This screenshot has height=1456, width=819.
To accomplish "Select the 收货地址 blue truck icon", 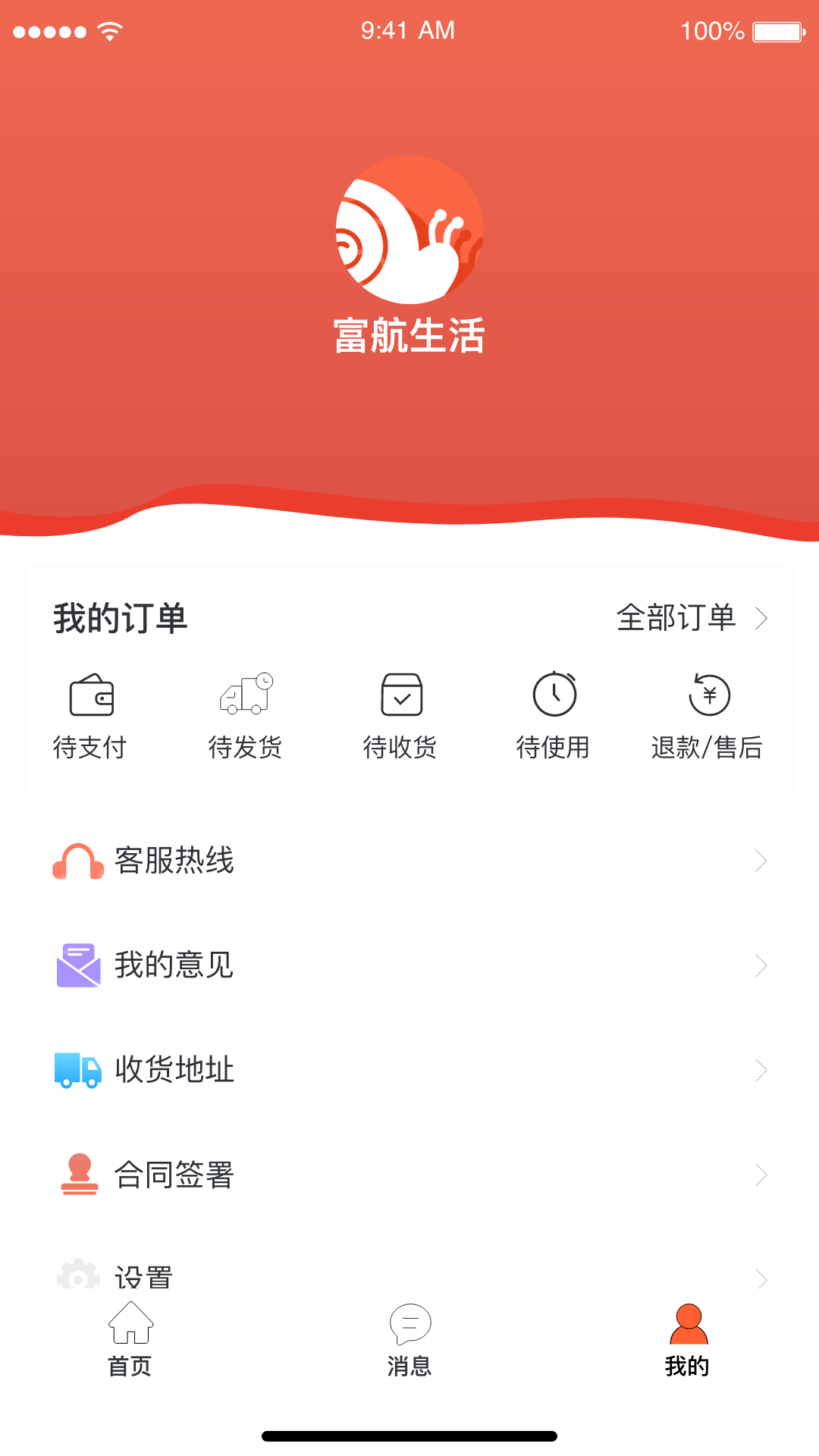I will (76, 1070).
